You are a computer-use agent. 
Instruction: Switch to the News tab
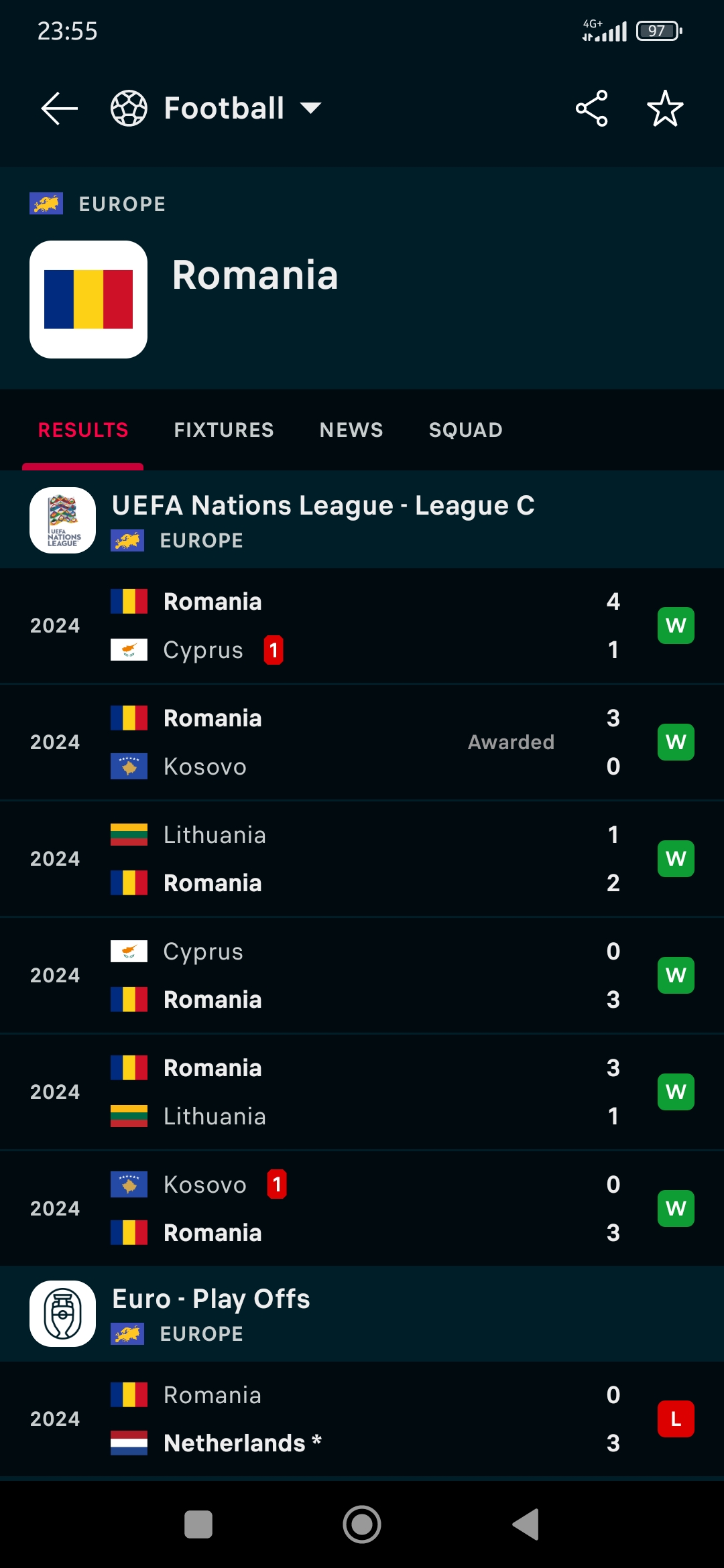point(351,430)
